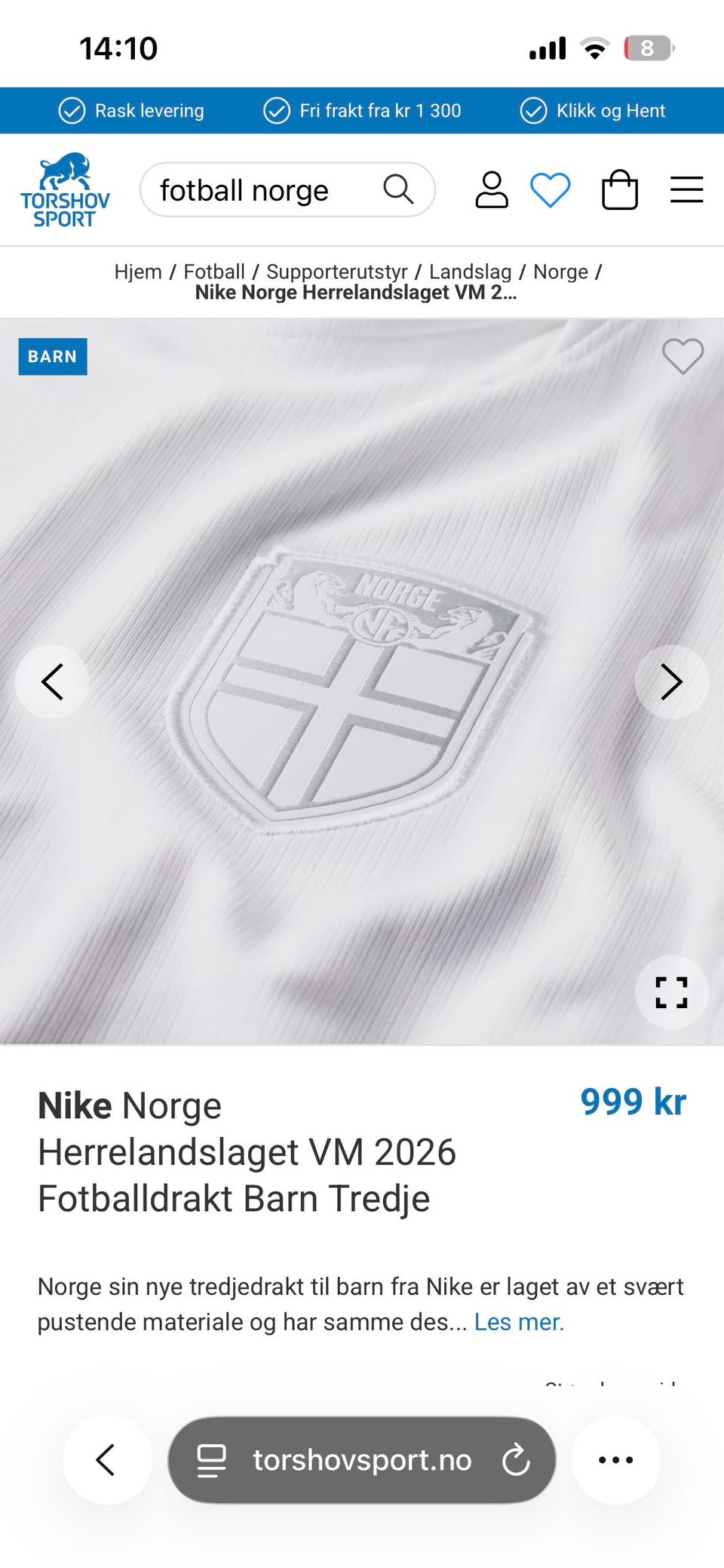Open Fotball breadcrumb link

214,272
